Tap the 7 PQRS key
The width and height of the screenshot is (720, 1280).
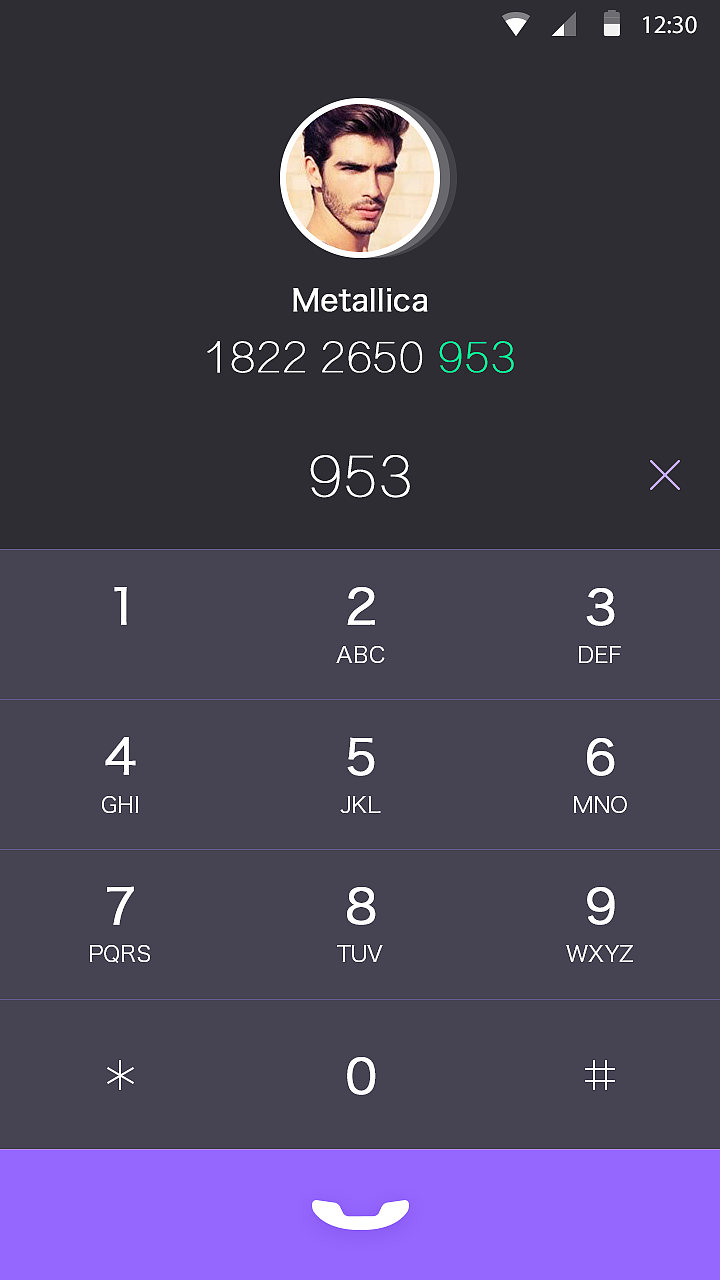click(120, 924)
